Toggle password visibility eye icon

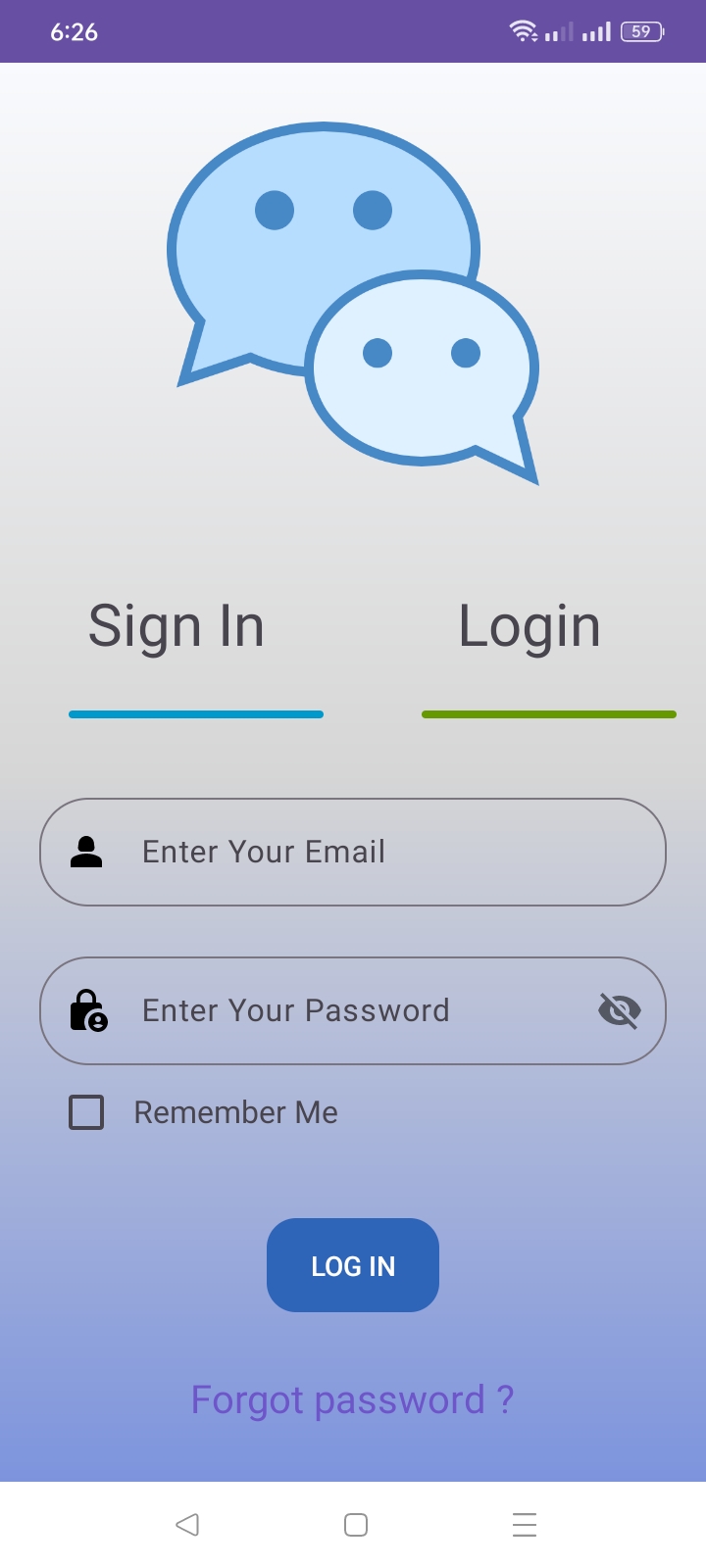tap(619, 1010)
